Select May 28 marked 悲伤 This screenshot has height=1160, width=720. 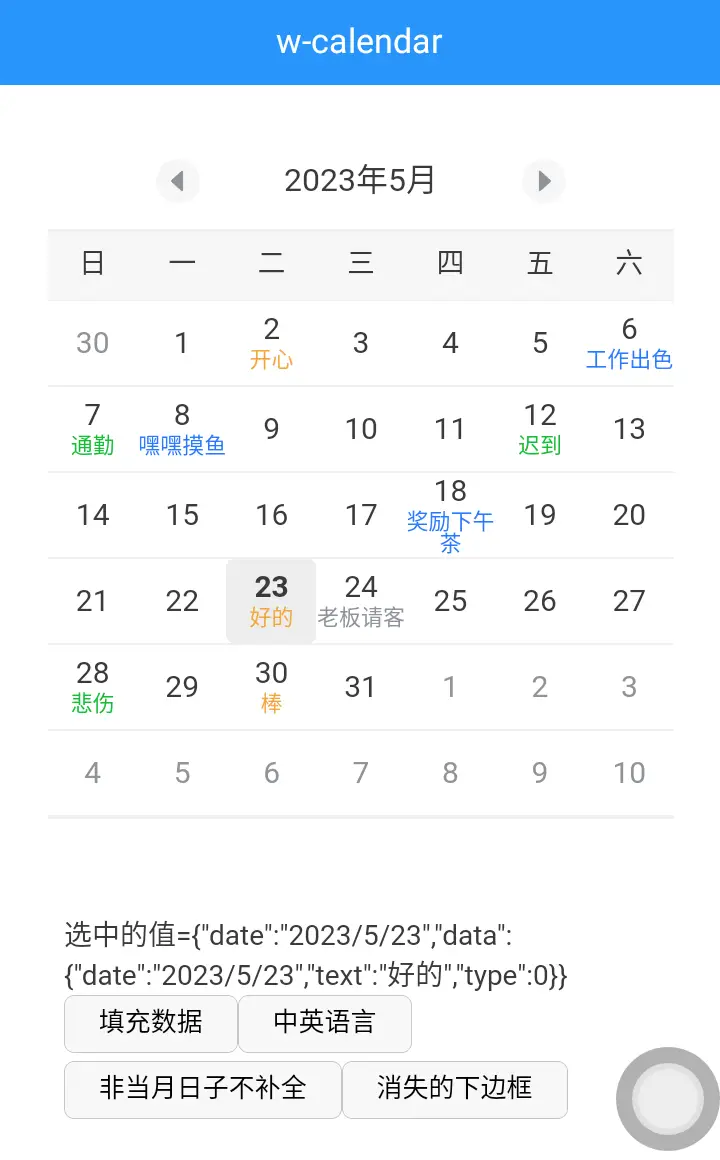(92, 687)
